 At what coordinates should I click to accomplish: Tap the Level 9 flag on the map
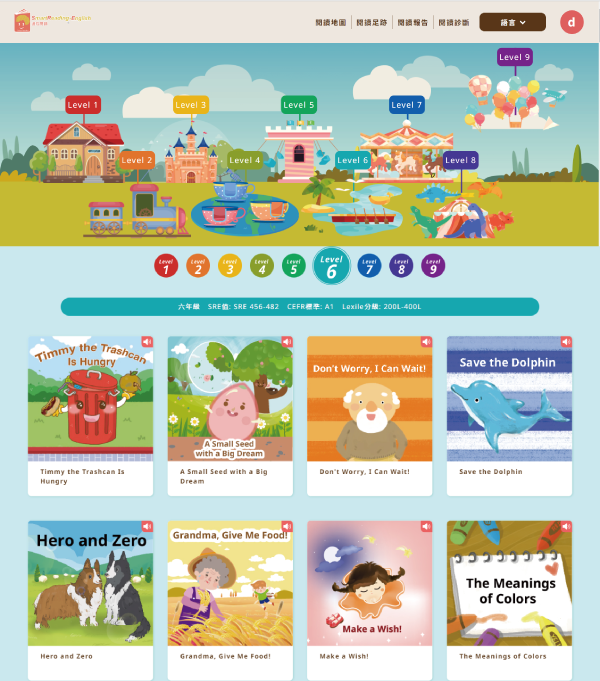[x=514, y=57]
